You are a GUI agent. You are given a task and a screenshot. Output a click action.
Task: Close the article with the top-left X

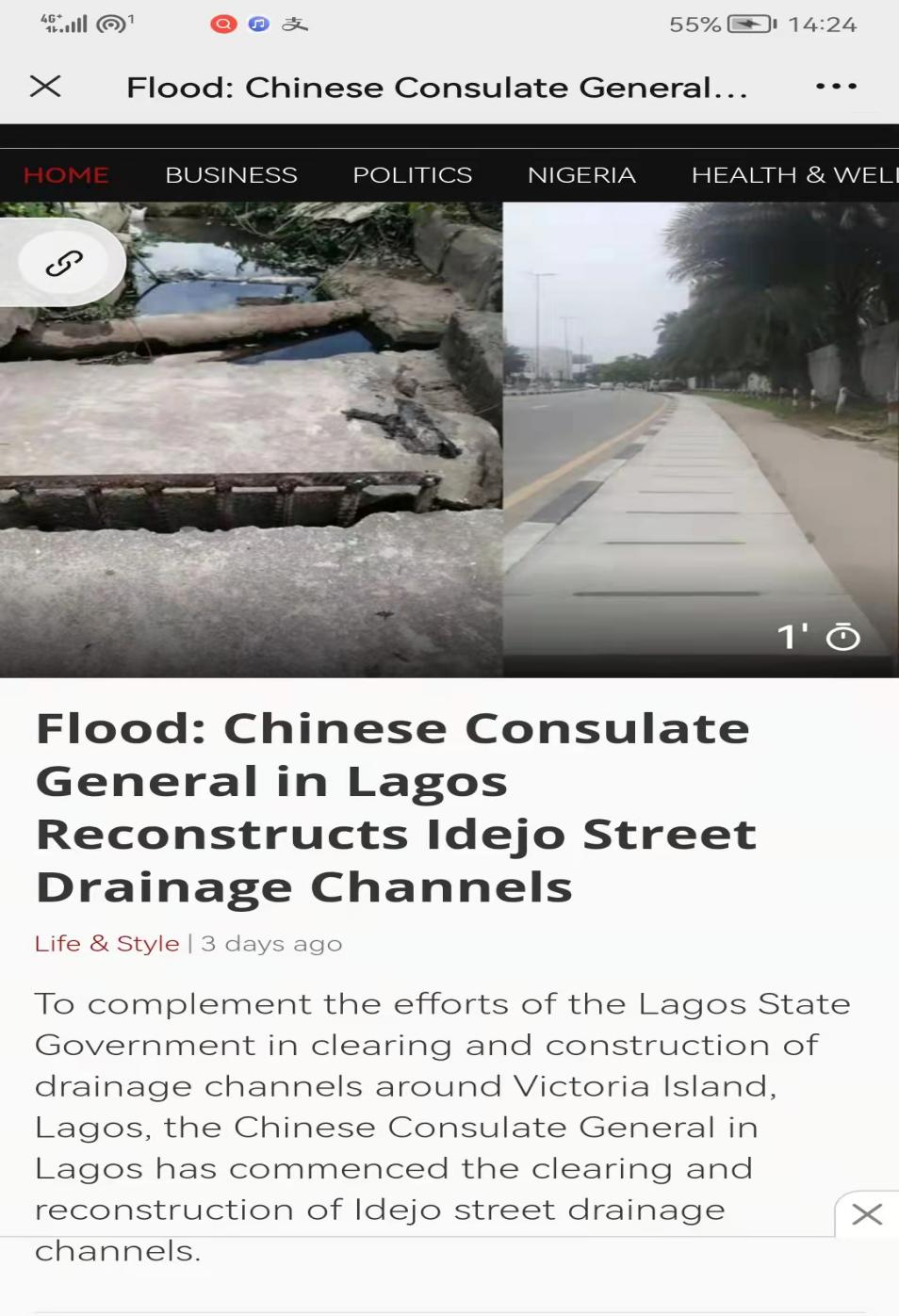[46, 87]
